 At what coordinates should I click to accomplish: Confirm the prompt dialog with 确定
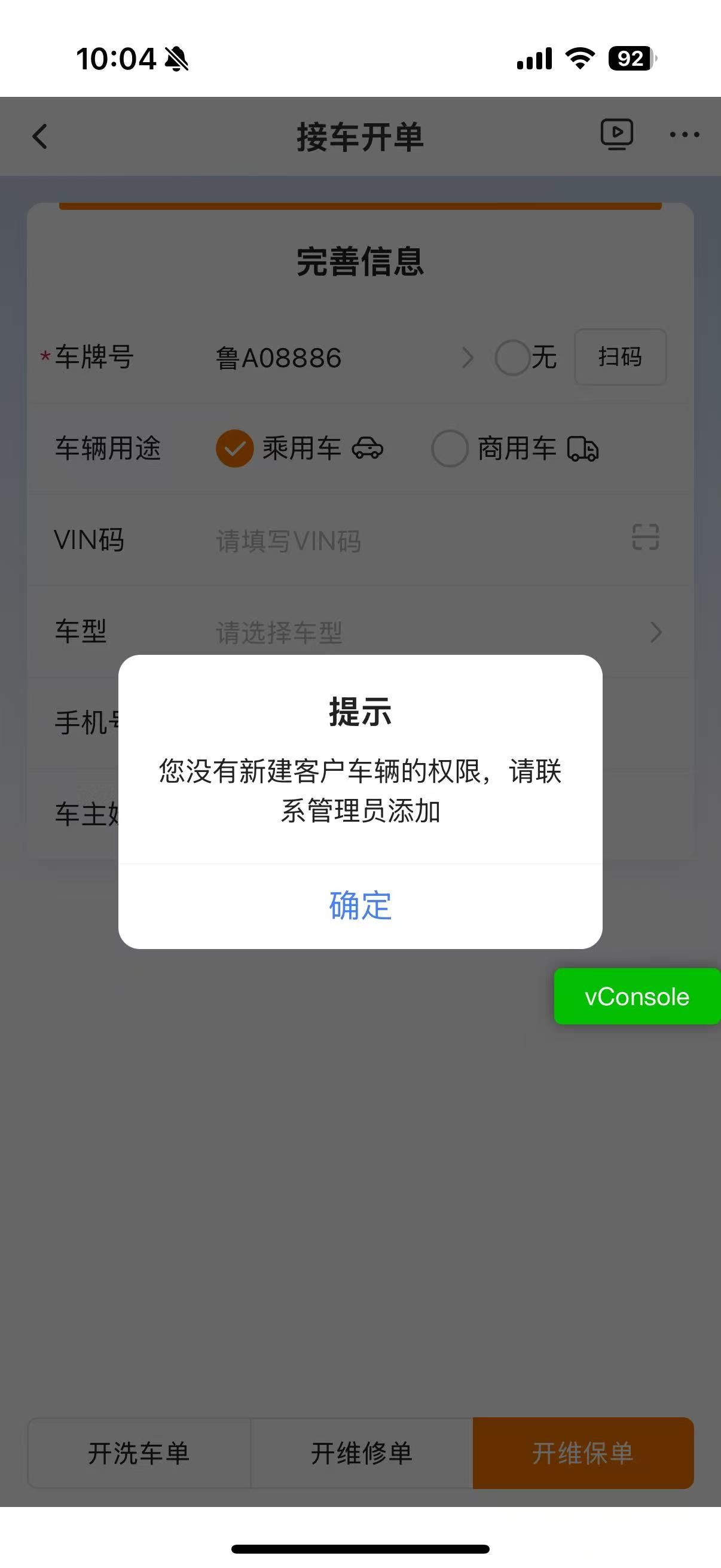coord(360,906)
